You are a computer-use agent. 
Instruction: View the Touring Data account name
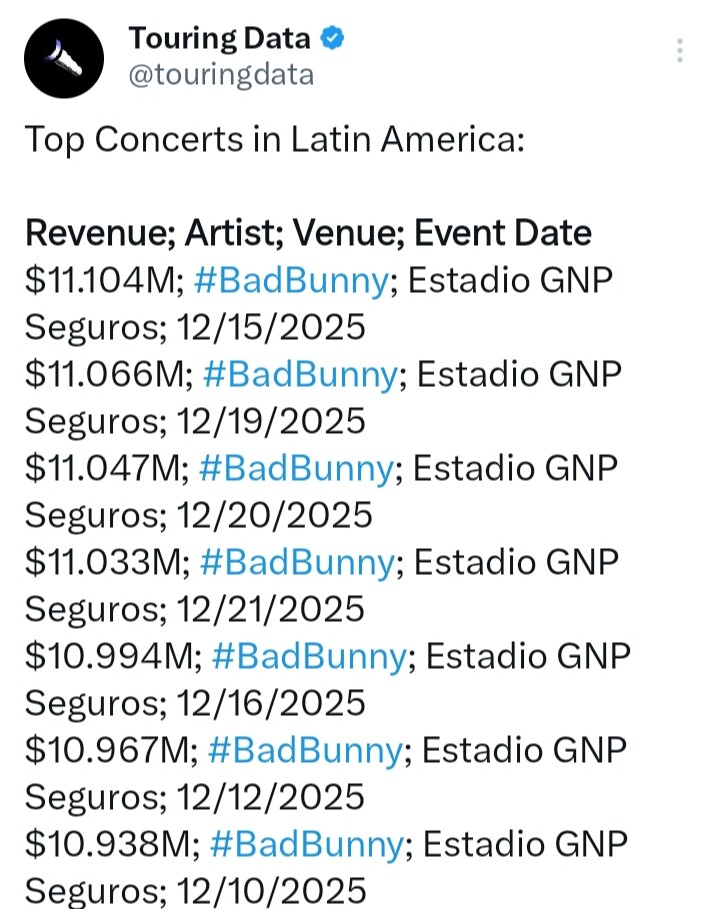pos(220,39)
